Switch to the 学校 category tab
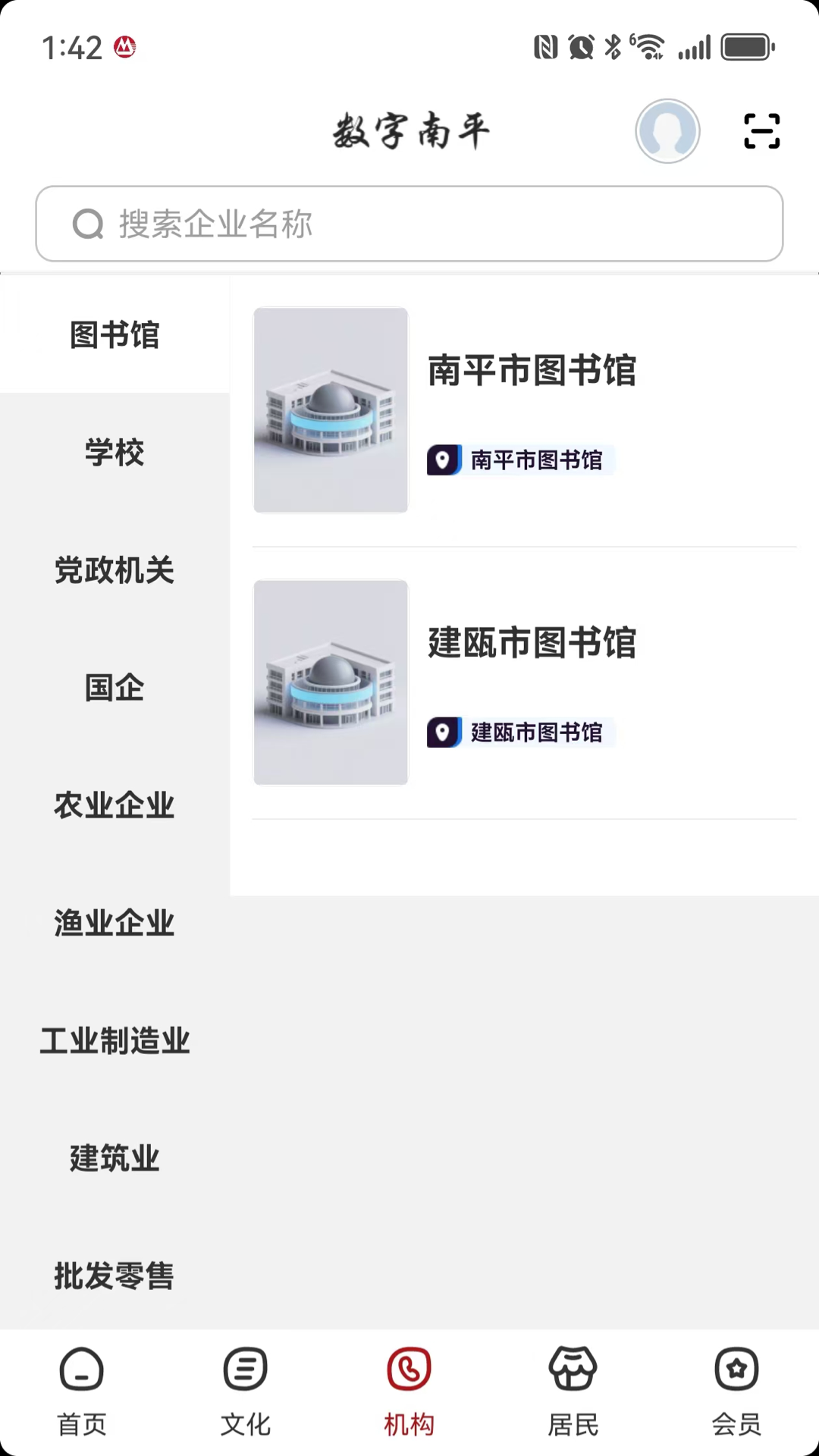Viewport: 819px width, 1456px height. tap(115, 453)
